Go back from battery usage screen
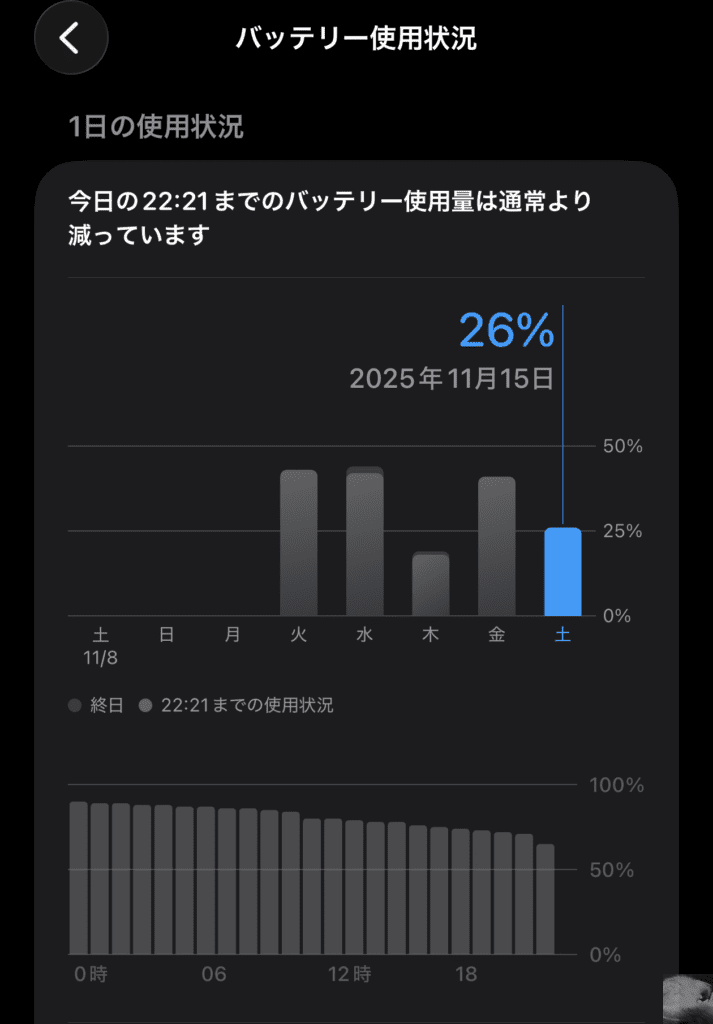Viewport: 713px width, 1024px height. point(70,38)
